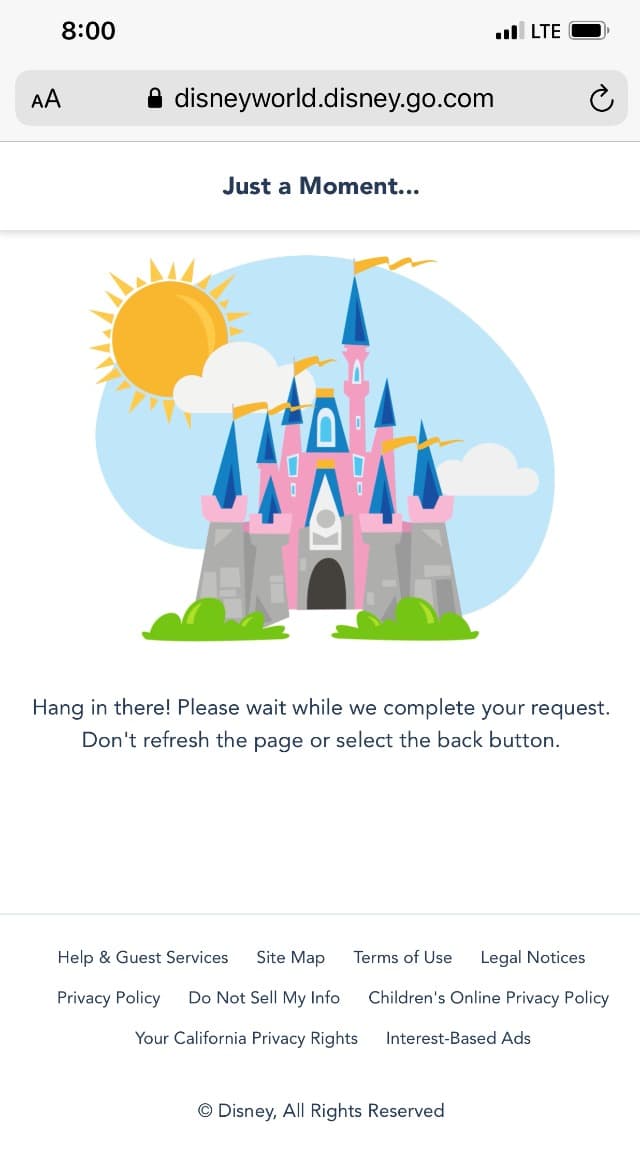This screenshot has width=640, height=1152.
Task: Open the Site Map link
Action: pyautogui.click(x=290, y=957)
